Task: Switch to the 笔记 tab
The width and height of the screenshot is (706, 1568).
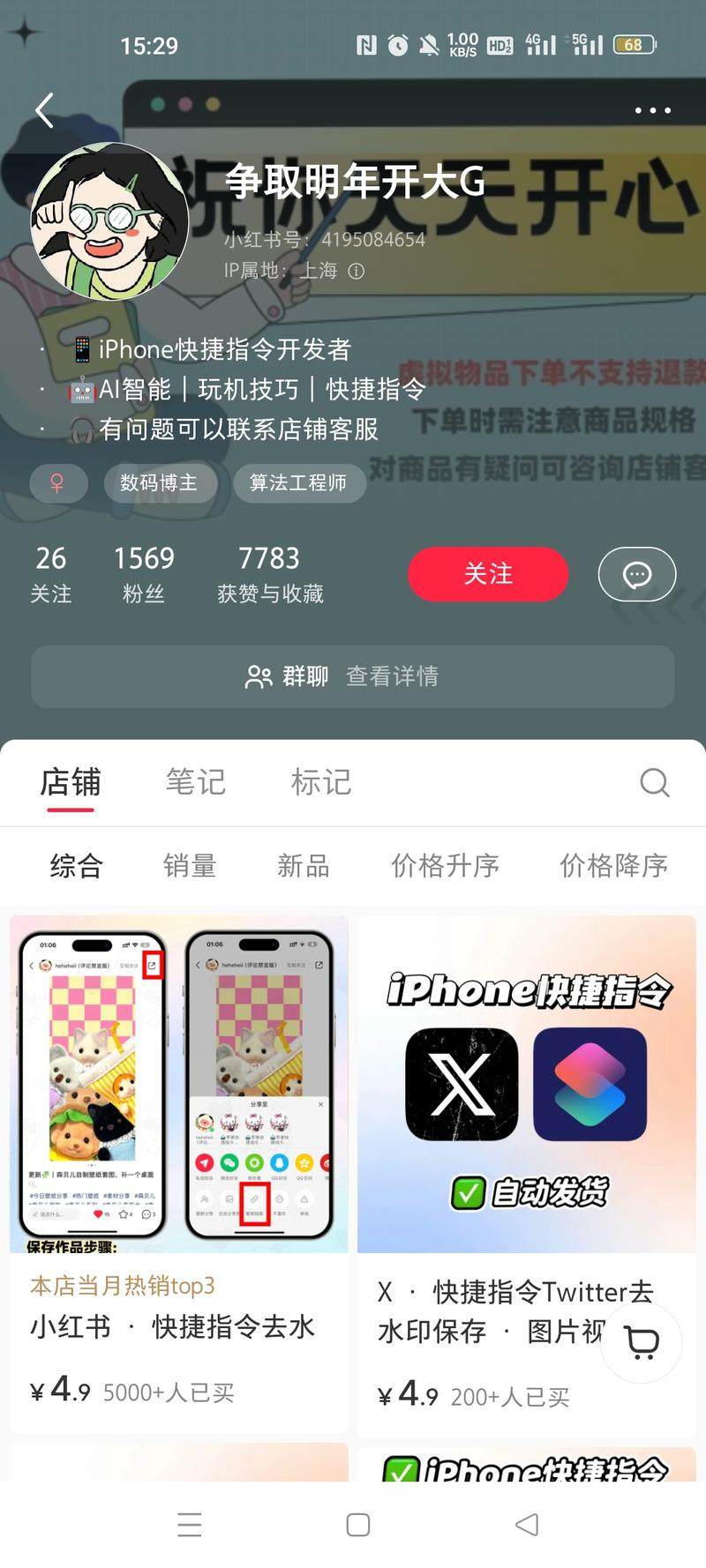Action: tap(196, 782)
